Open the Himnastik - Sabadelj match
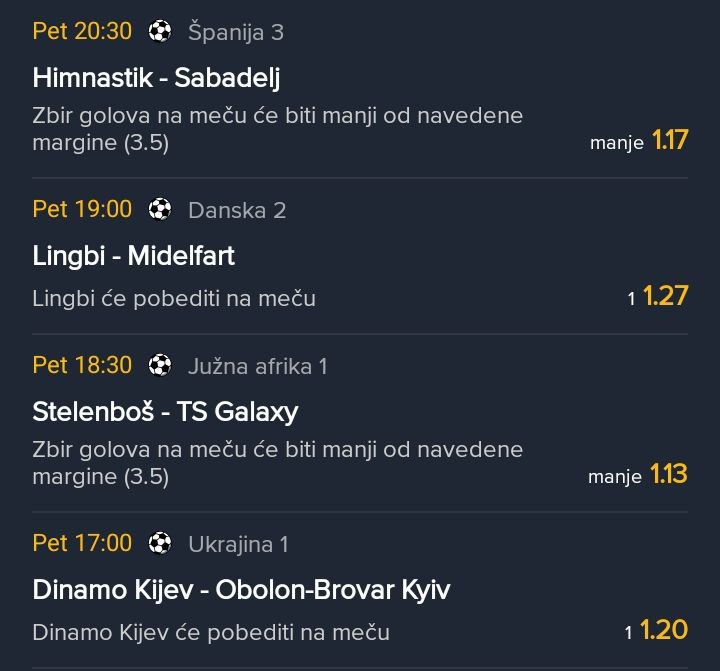This screenshot has height=671, width=720. [x=162, y=77]
